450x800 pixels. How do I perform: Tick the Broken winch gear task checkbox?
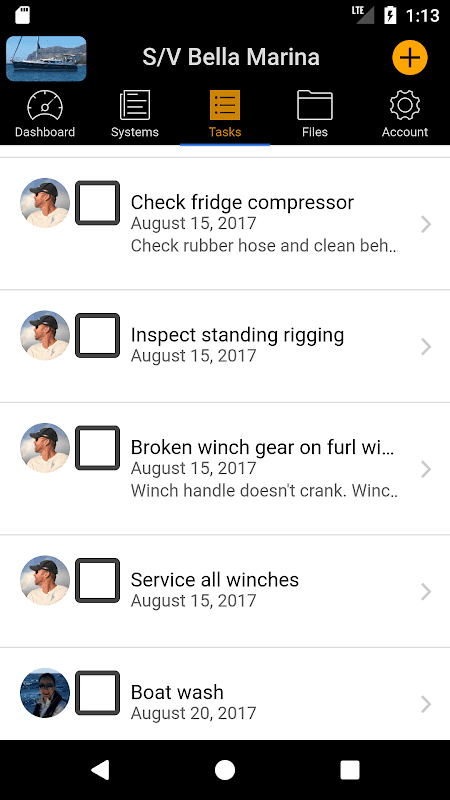click(97, 447)
